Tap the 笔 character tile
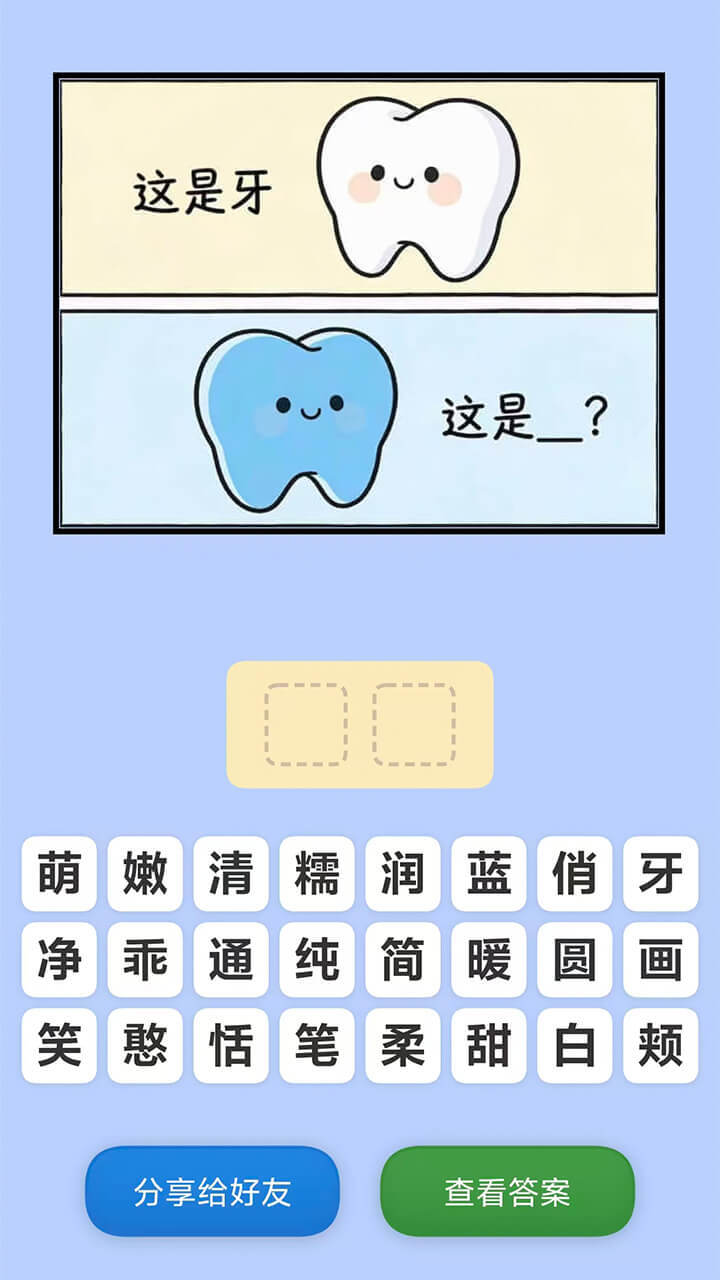The image size is (720, 1280). pos(317,1046)
